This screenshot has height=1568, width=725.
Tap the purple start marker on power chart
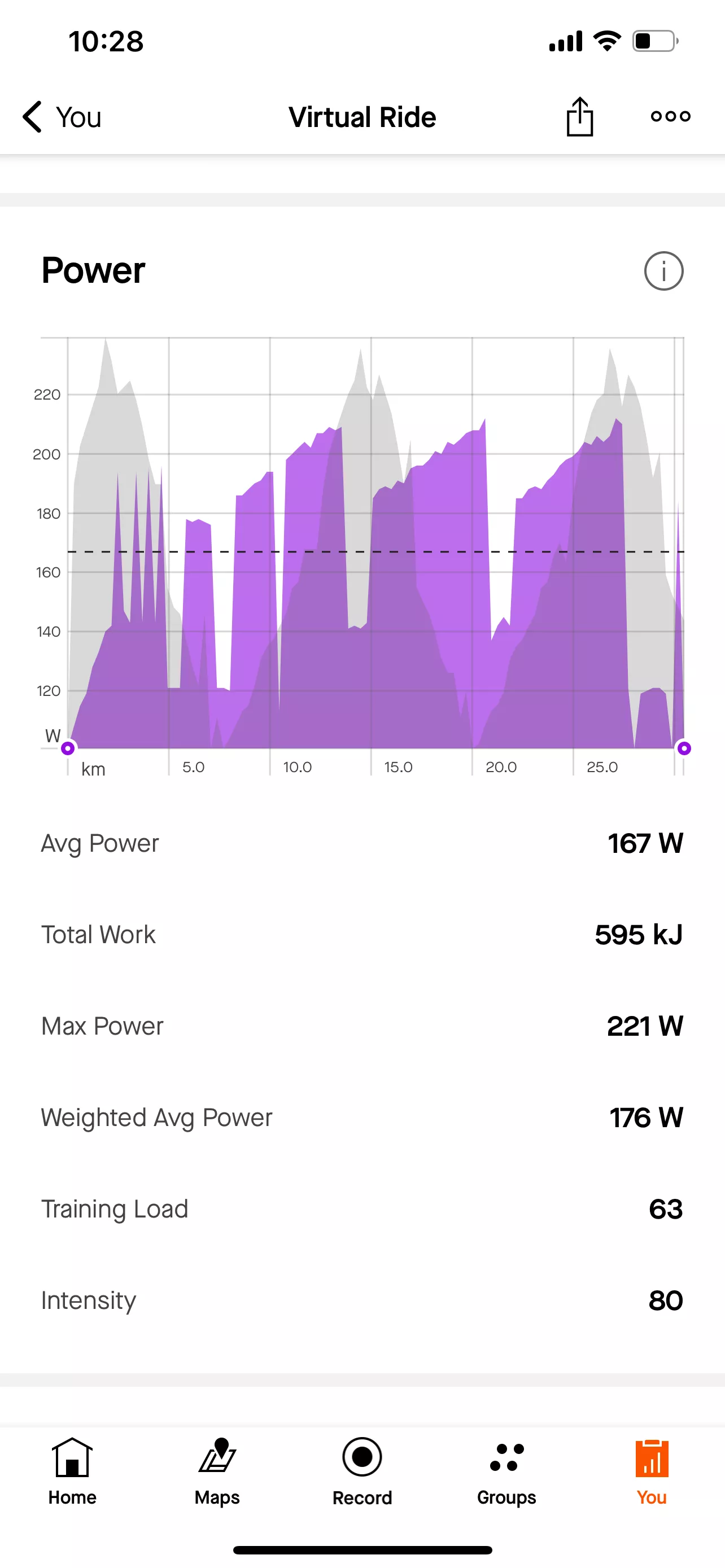68,748
